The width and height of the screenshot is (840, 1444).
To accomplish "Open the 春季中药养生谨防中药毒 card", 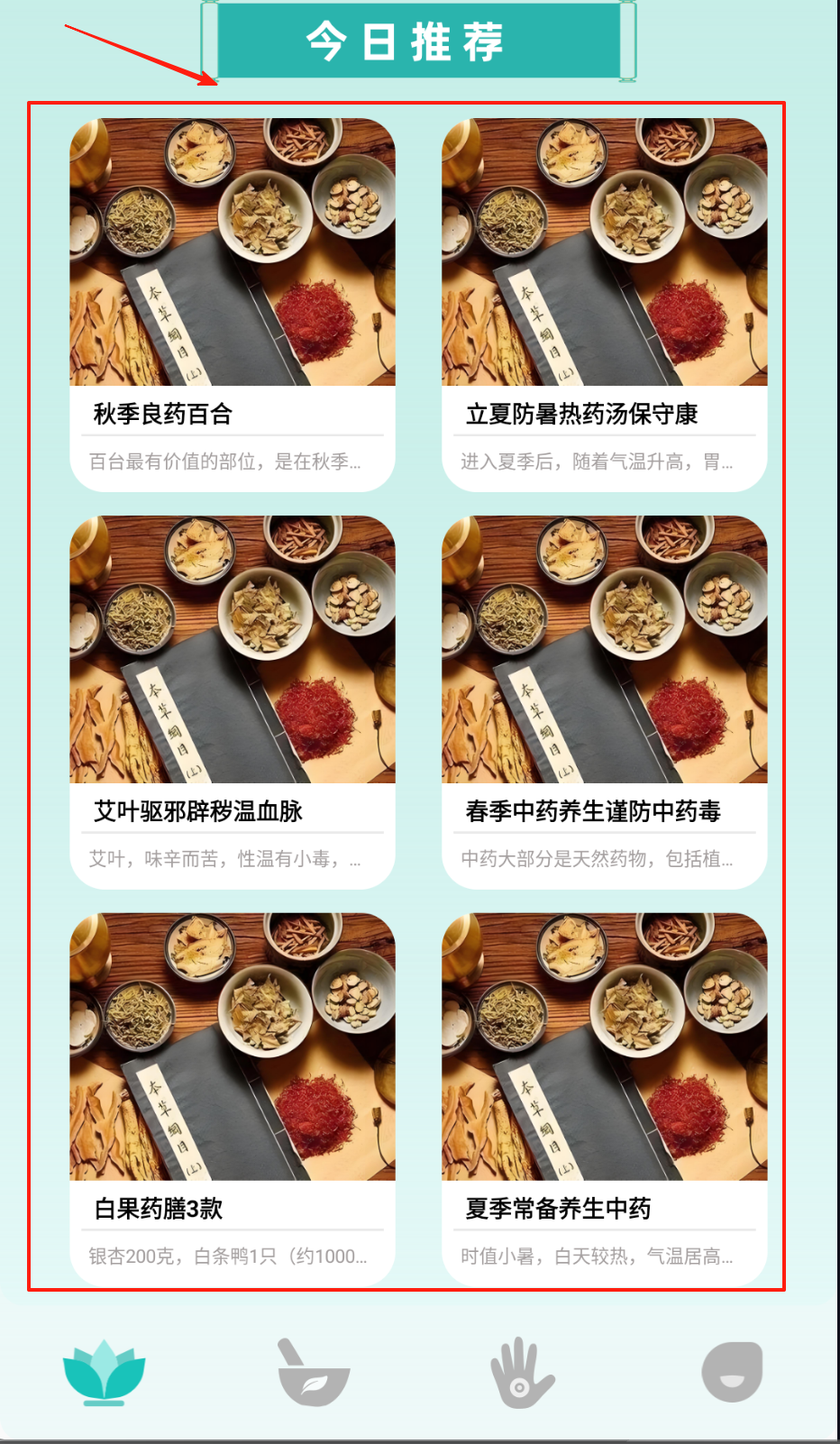I will pos(604,702).
